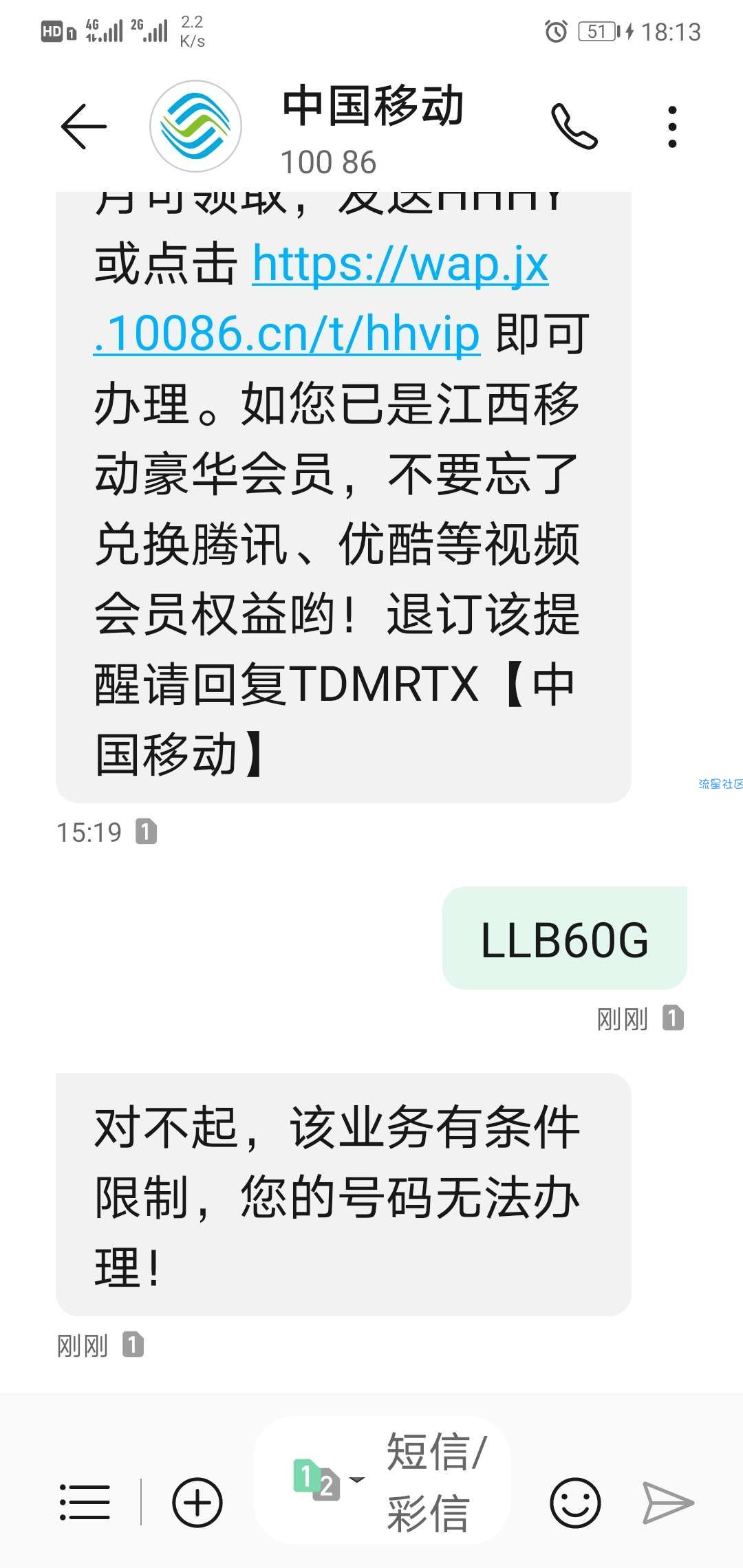
Task: Switch SIM card with the selector
Action: click(x=327, y=1480)
